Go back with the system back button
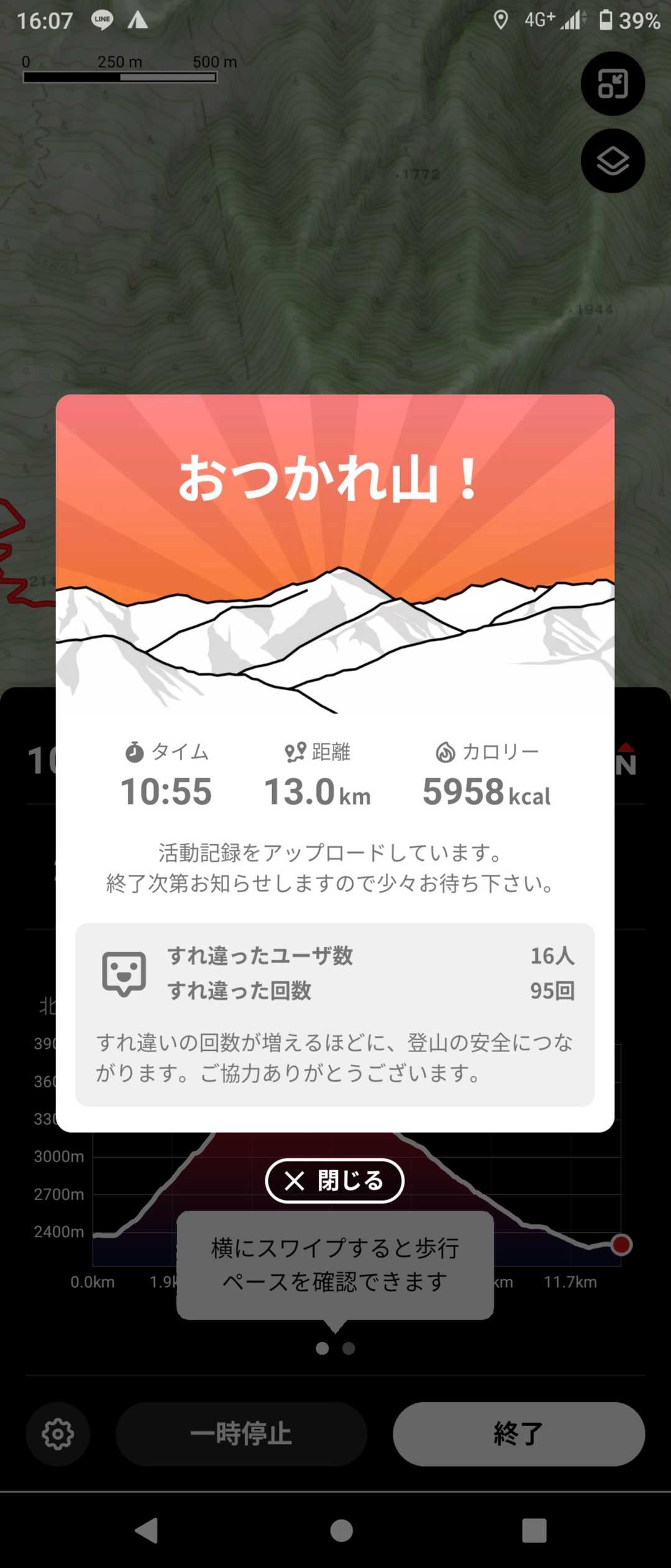This screenshot has height=1568, width=671. click(147, 1530)
